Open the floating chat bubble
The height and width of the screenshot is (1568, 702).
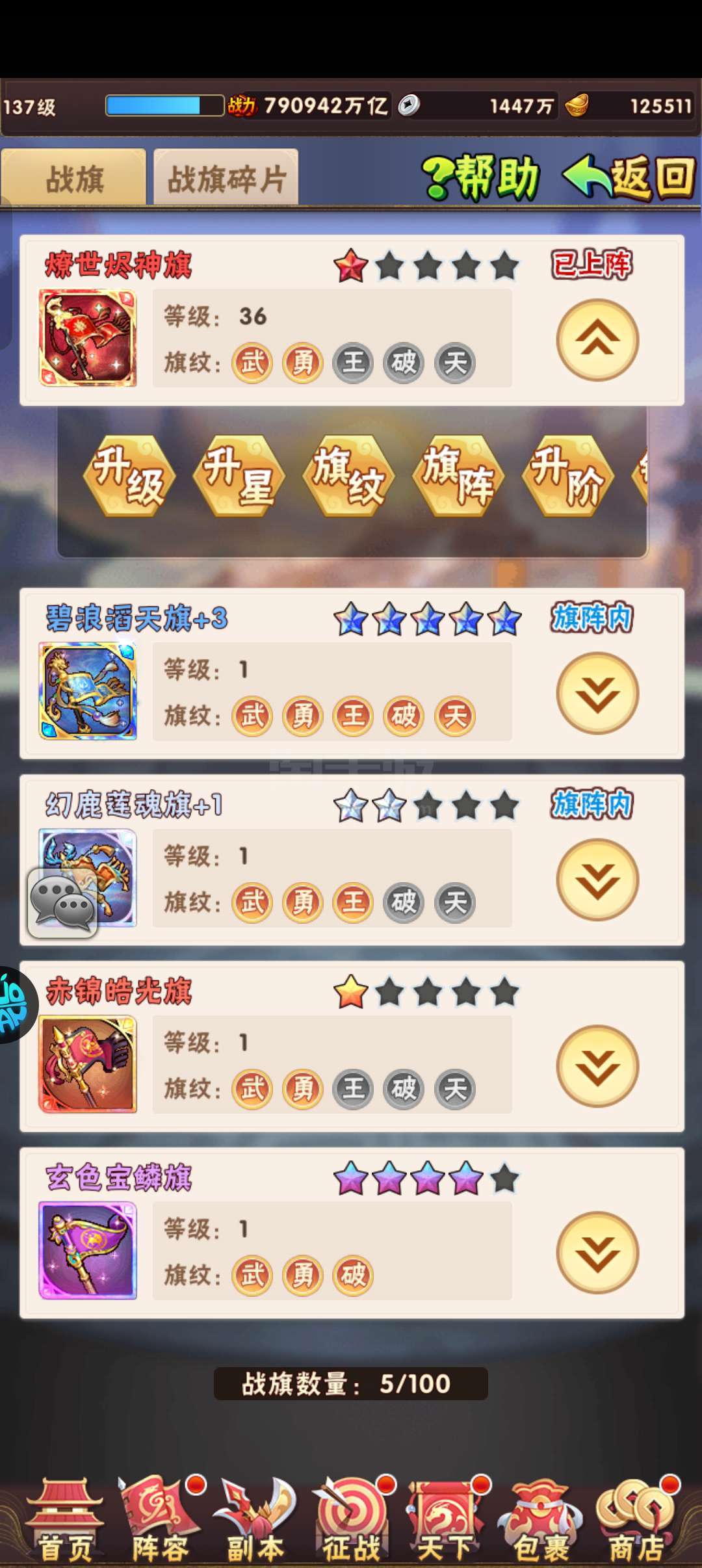(x=62, y=902)
